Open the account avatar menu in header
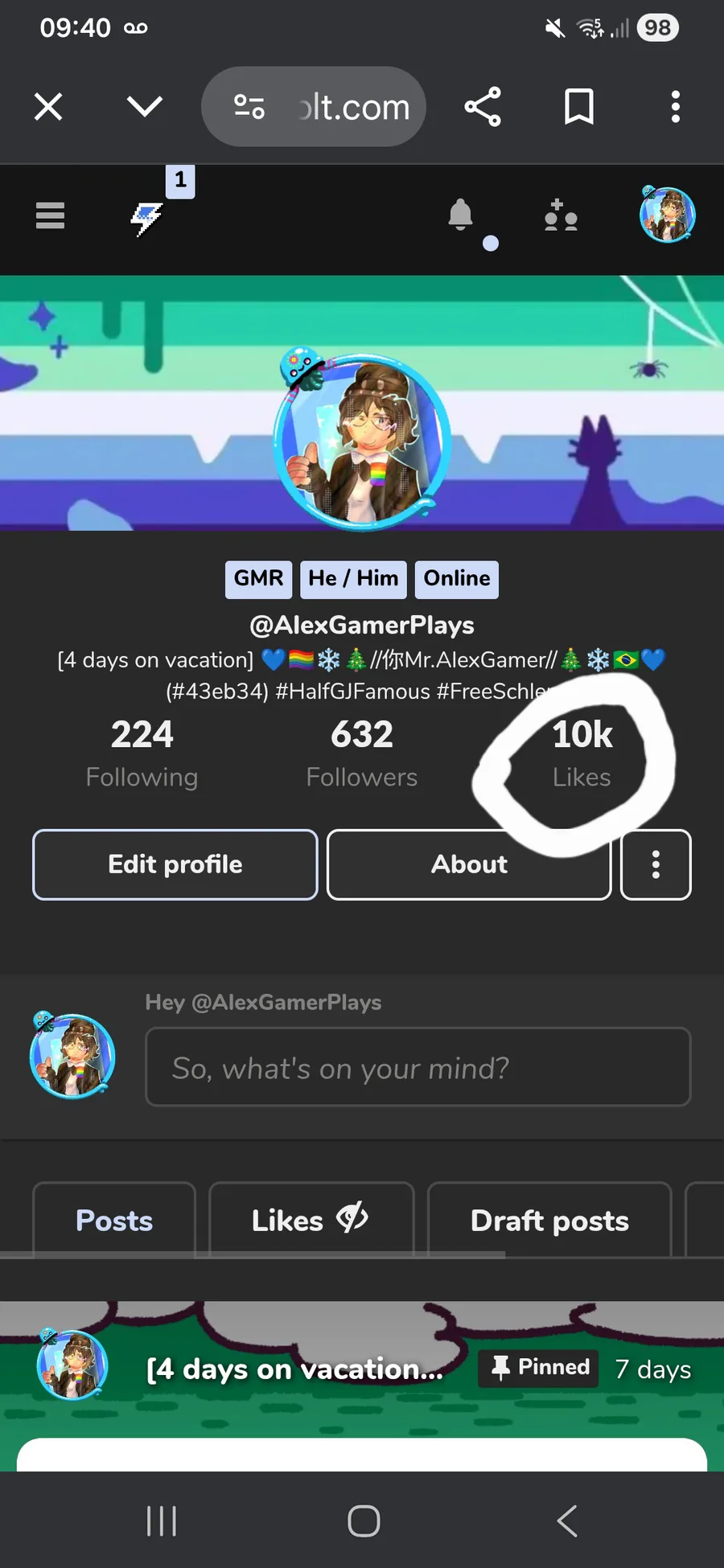 (x=667, y=215)
